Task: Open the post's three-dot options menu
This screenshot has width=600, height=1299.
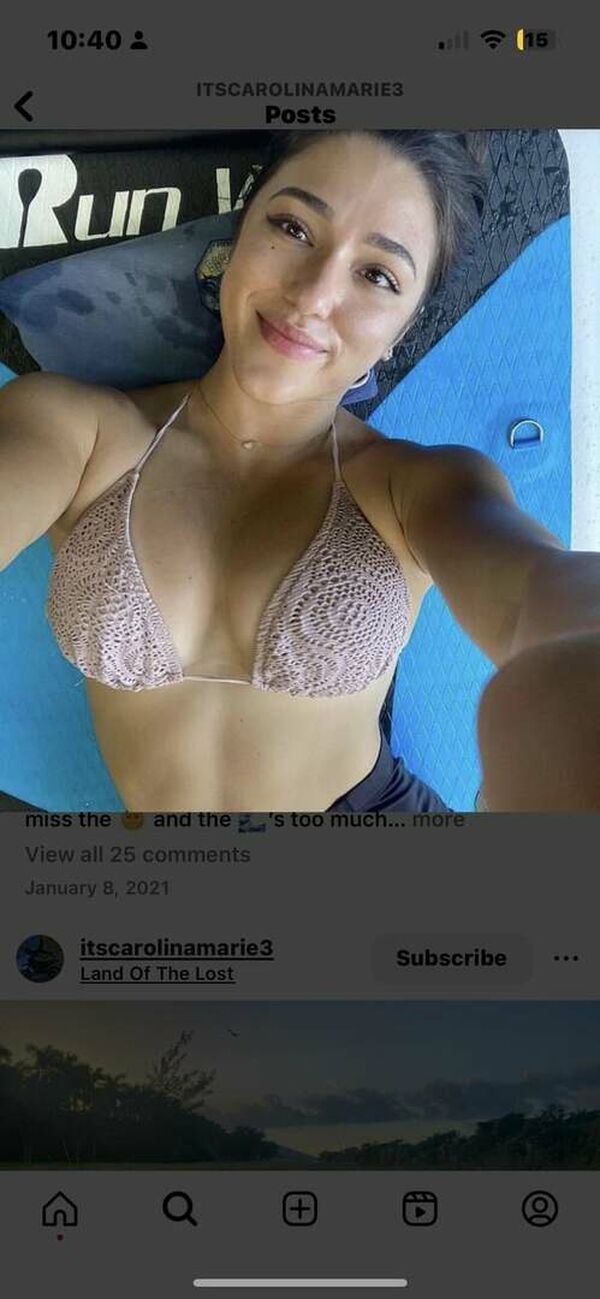Action: pos(566,958)
